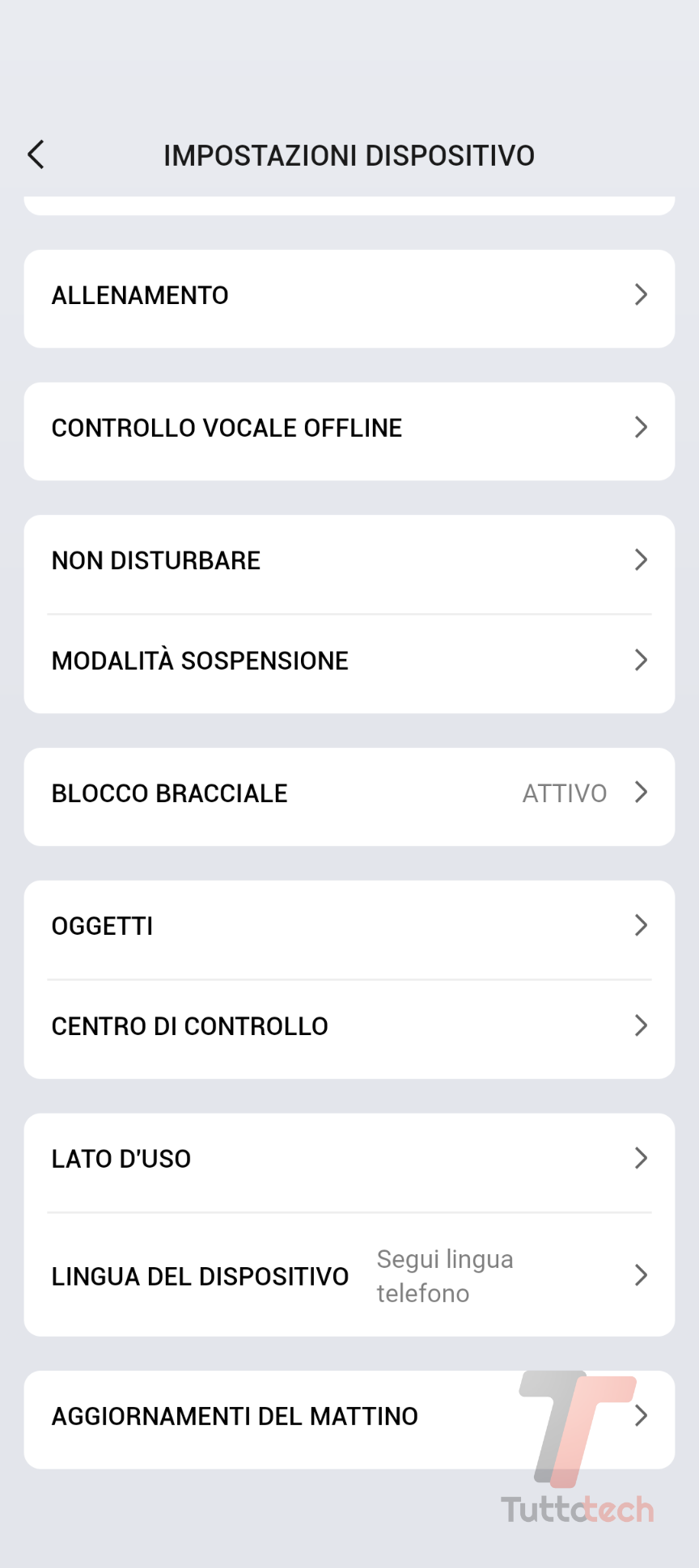The image size is (699, 1568).
Task: Open Controllo Vocale Offline
Action: pyautogui.click(x=349, y=429)
